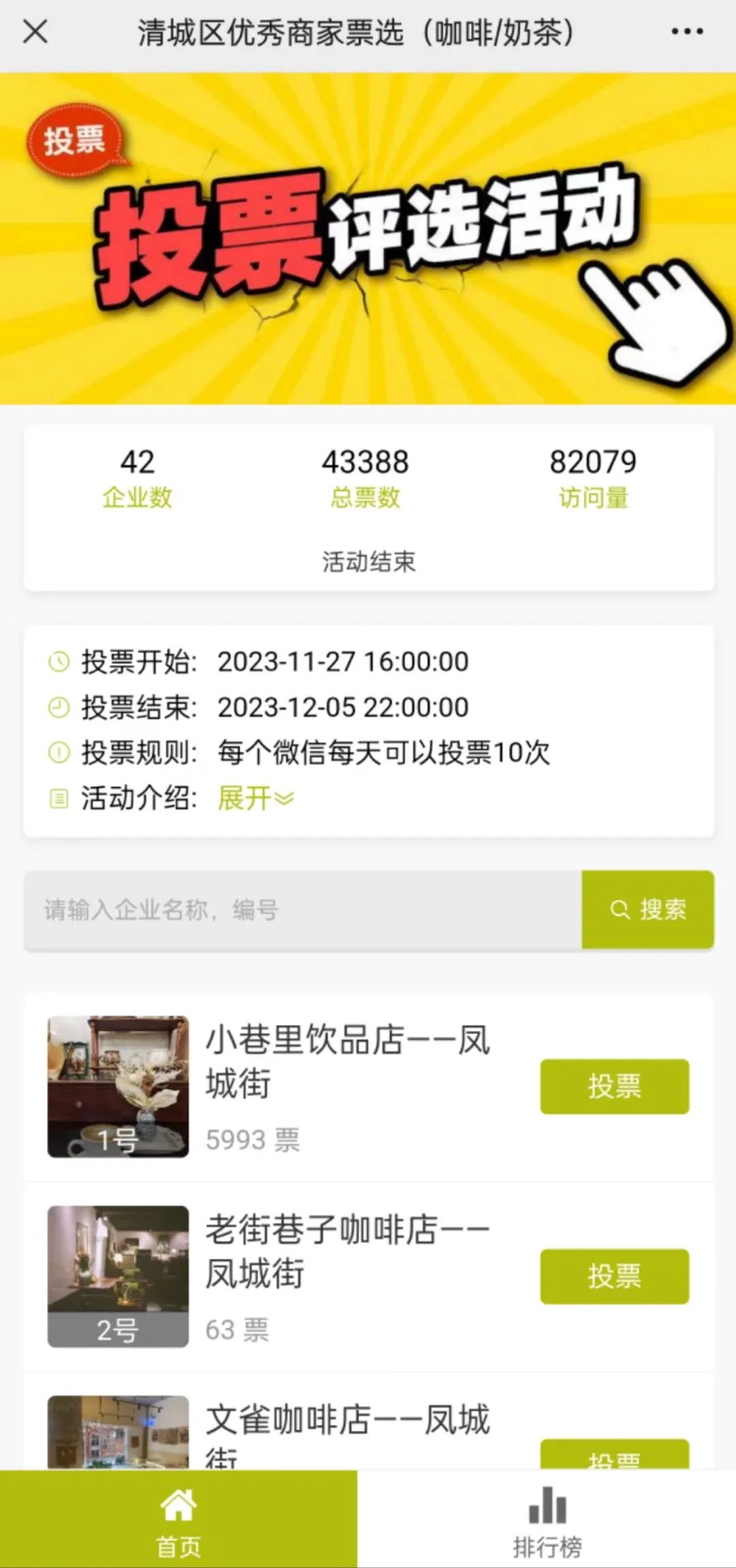Click the 总票数 statistic 43388
The width and height of the screenshot is (736, 1568).
[x=365, y=462]
